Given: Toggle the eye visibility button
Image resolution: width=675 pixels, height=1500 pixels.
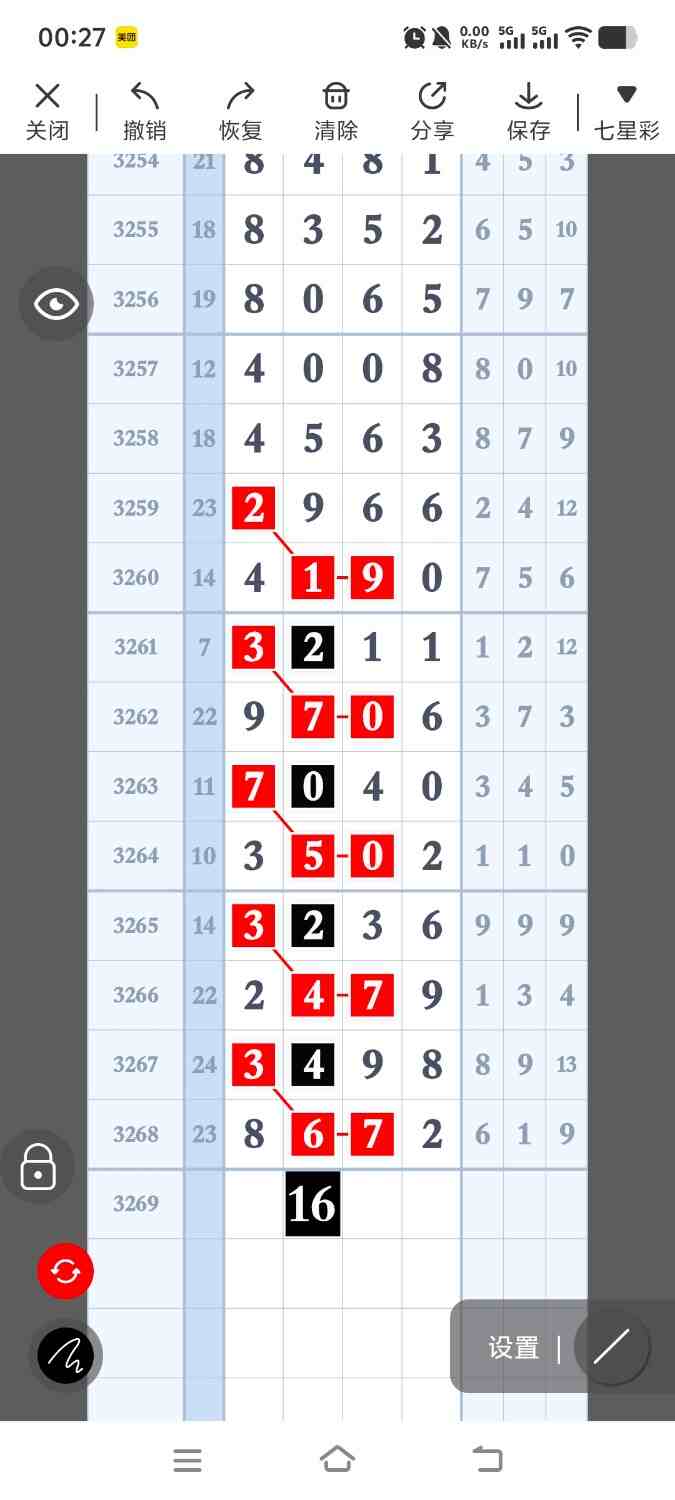Looking at the screenshot, I should (x=56, y=304).
